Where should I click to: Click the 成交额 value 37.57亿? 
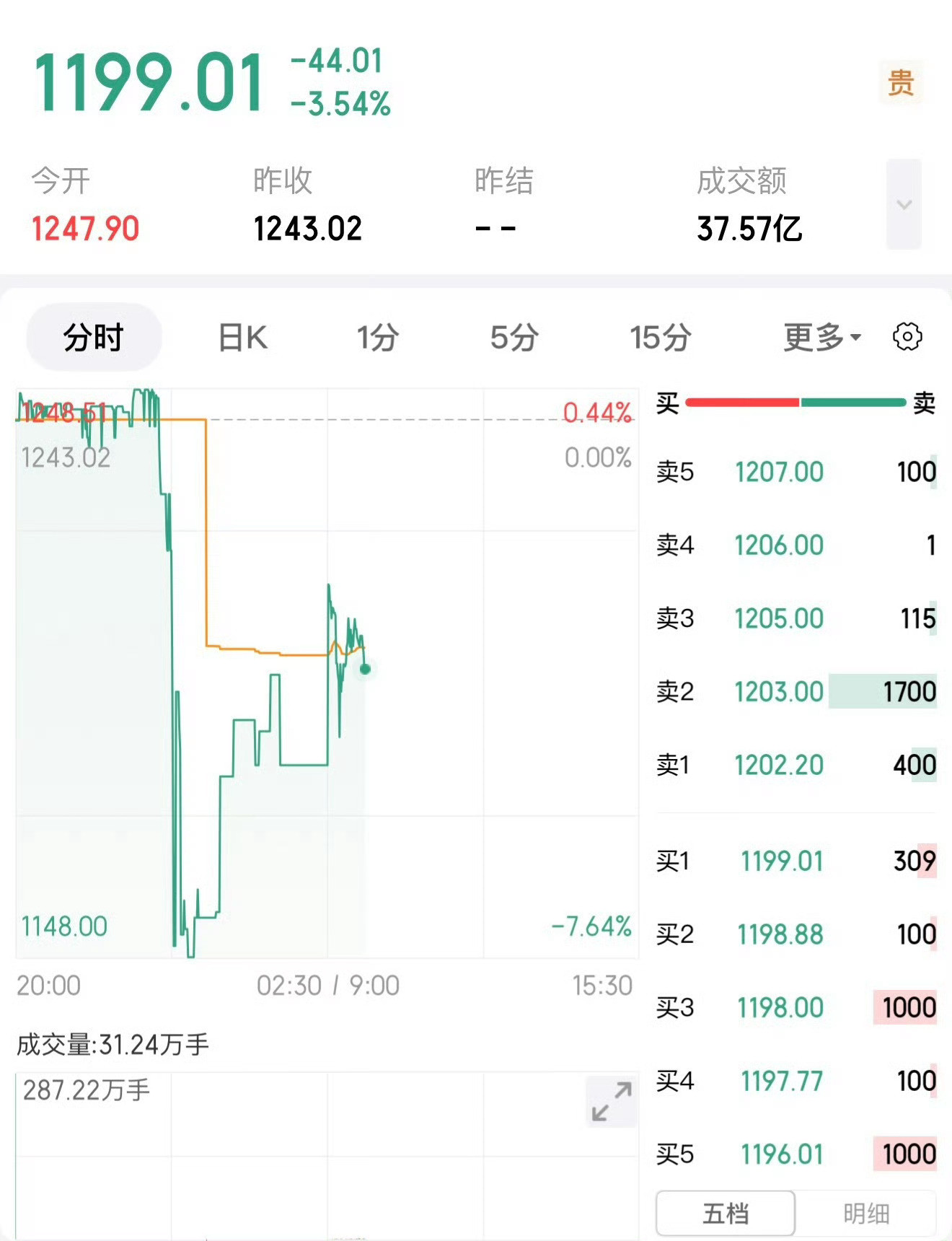[750, 229]
